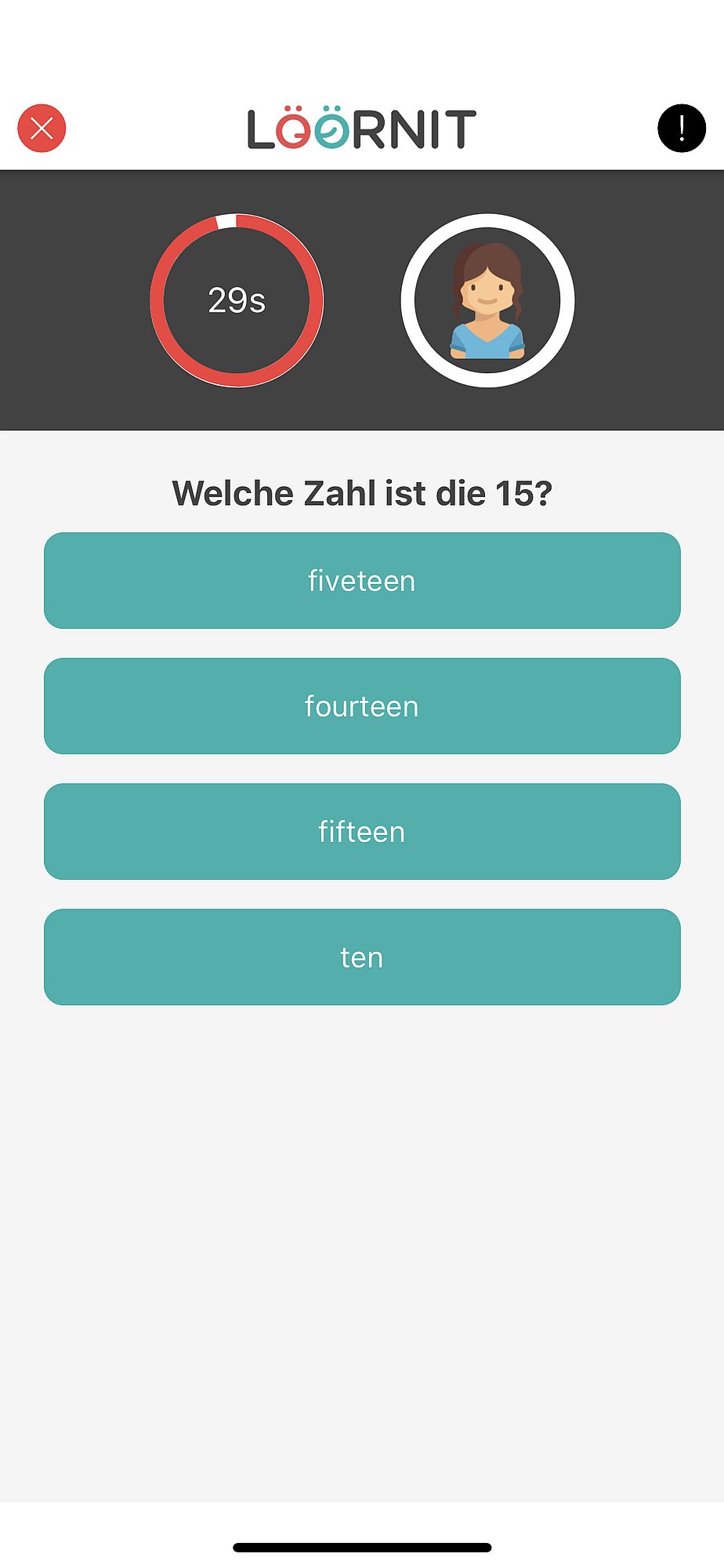Close the quiz with the red X

pyautogui.click(x=42, y=128)
